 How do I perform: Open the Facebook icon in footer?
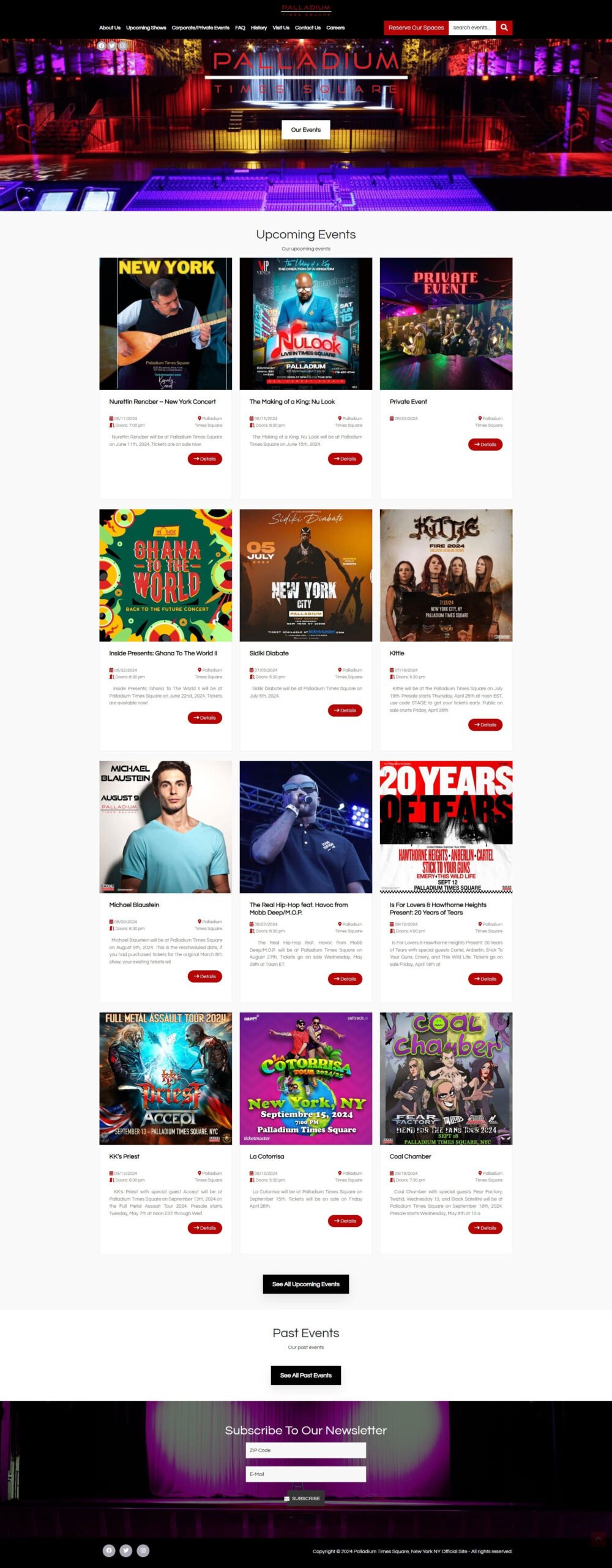tap(109, 1550)
